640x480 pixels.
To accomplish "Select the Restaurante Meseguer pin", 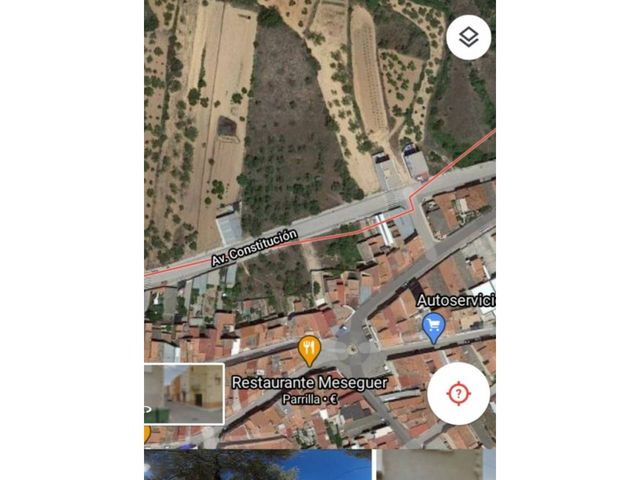I will pyautogui.click(x=310, y=350).
